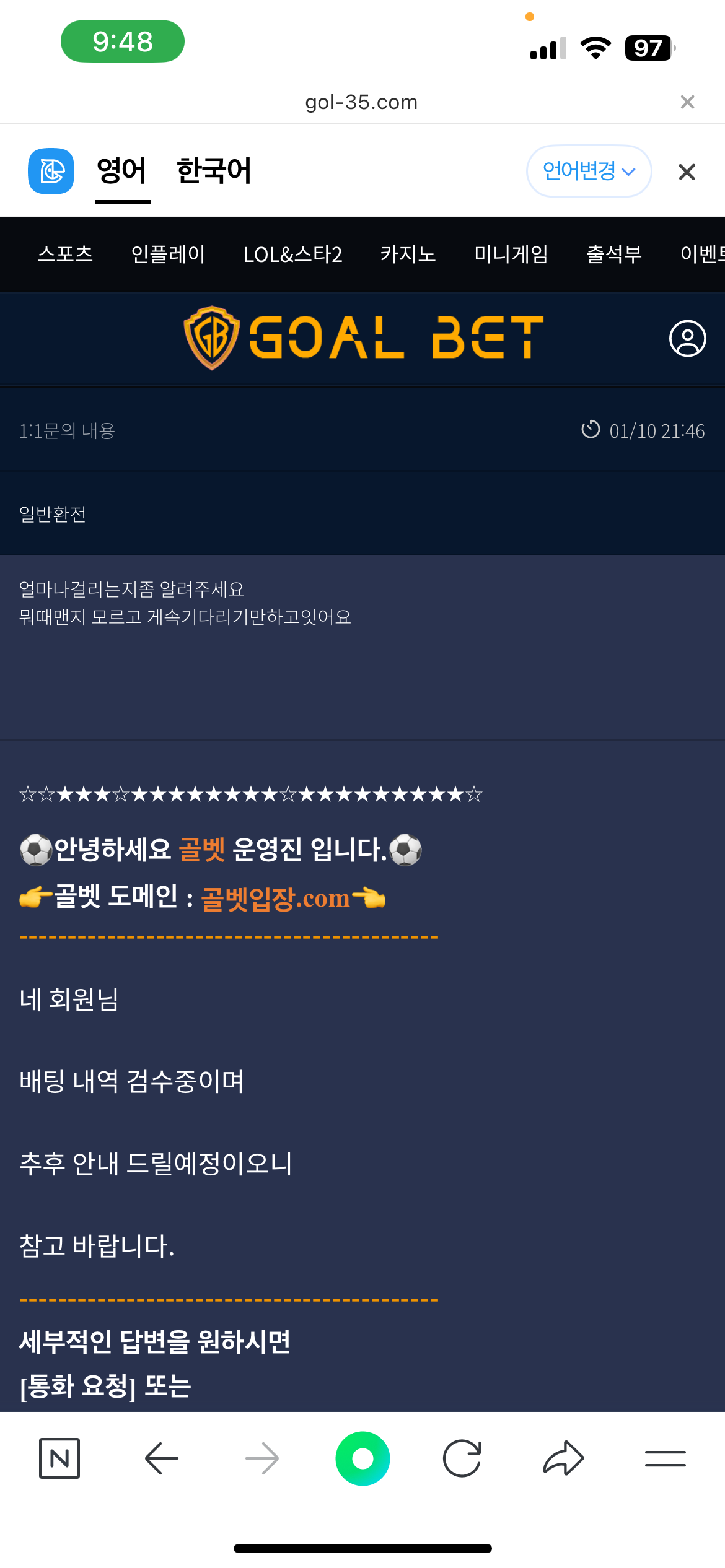Open the 언어변경 dropdown

(589, 171)
